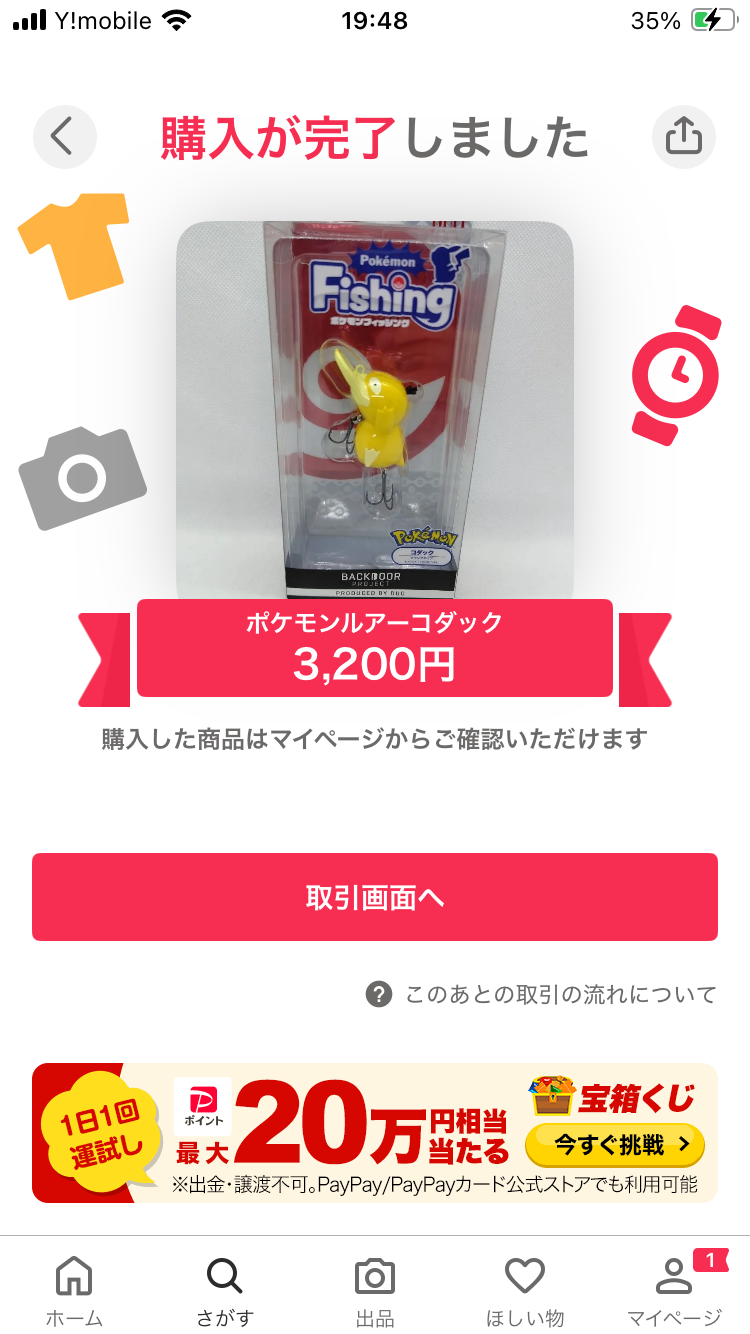Share this purchase with the share icon

click(684, 136)
